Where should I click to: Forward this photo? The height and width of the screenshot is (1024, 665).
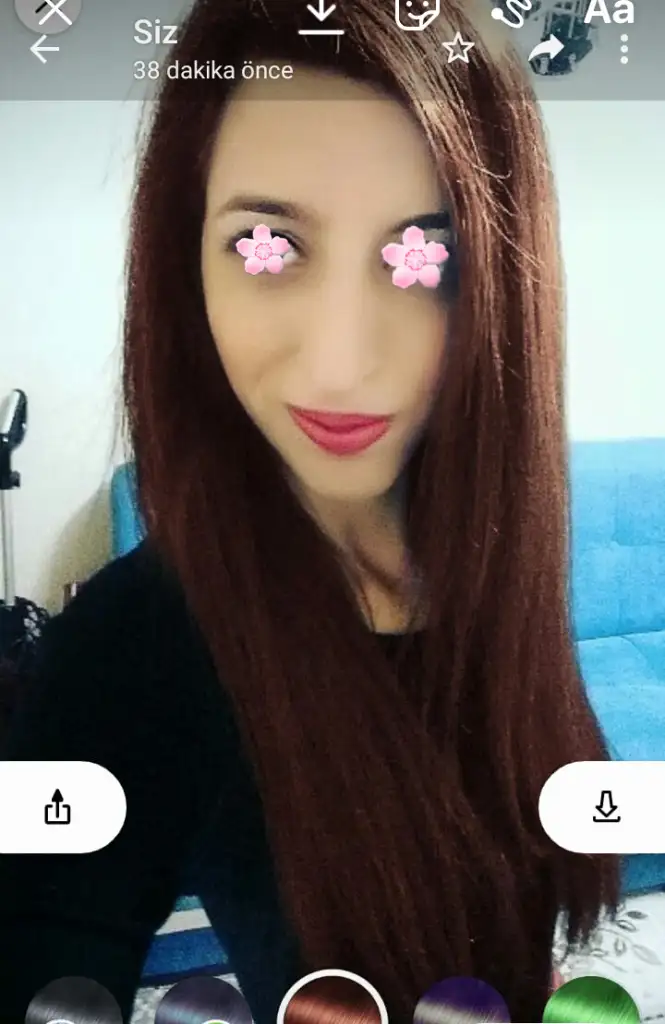[546, 49]
